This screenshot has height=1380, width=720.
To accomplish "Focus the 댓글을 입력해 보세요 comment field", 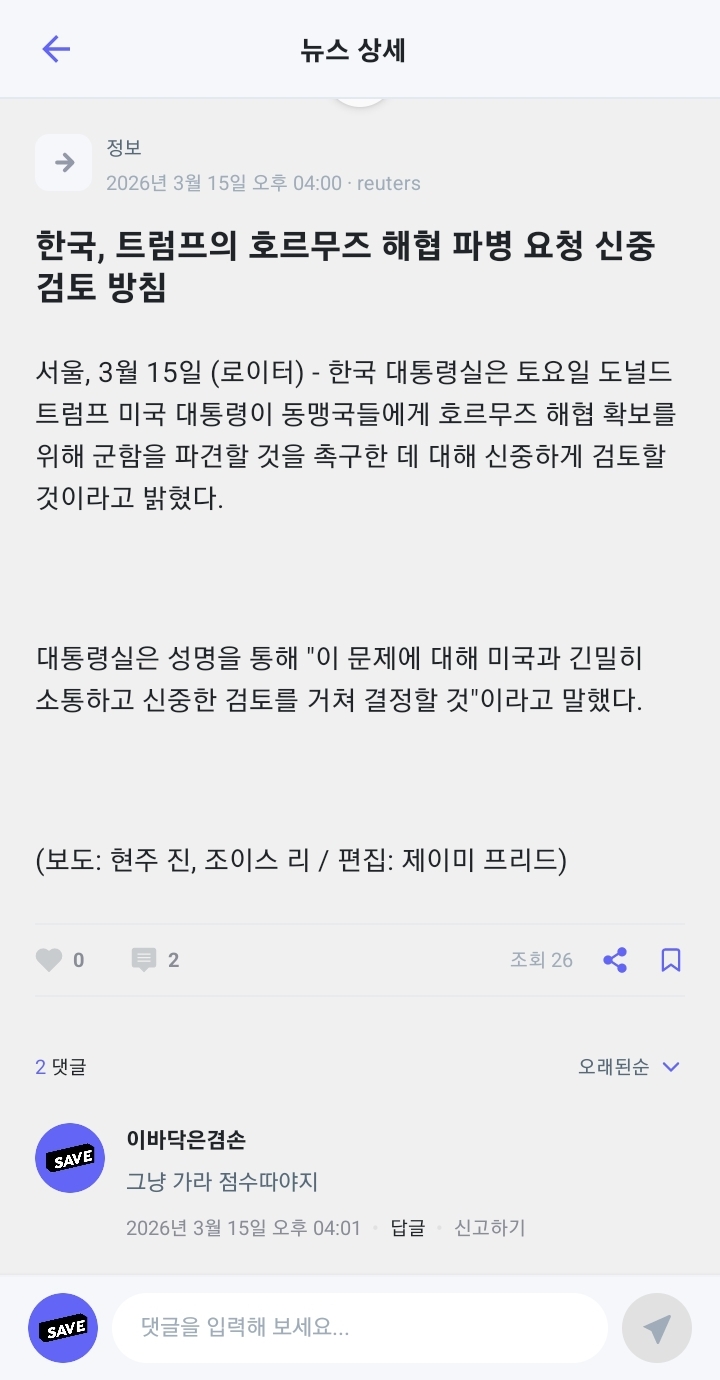I will (x=360, y=1328).
